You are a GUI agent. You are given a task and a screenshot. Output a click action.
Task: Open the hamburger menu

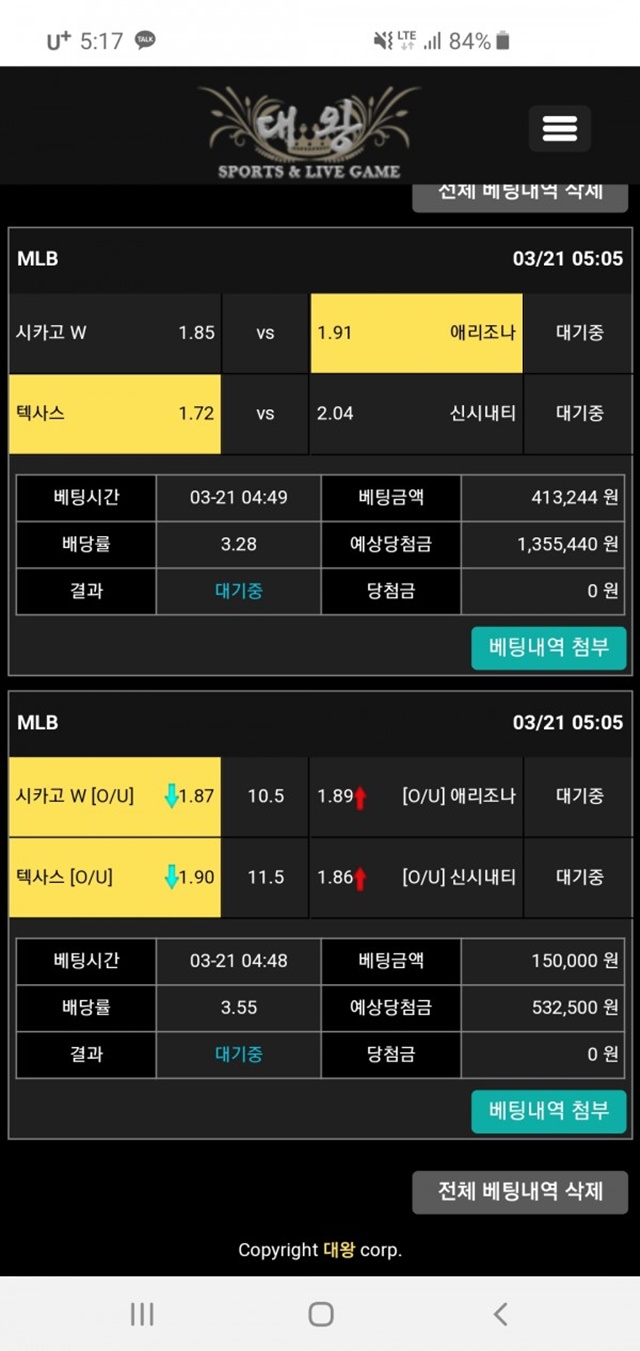559,128
